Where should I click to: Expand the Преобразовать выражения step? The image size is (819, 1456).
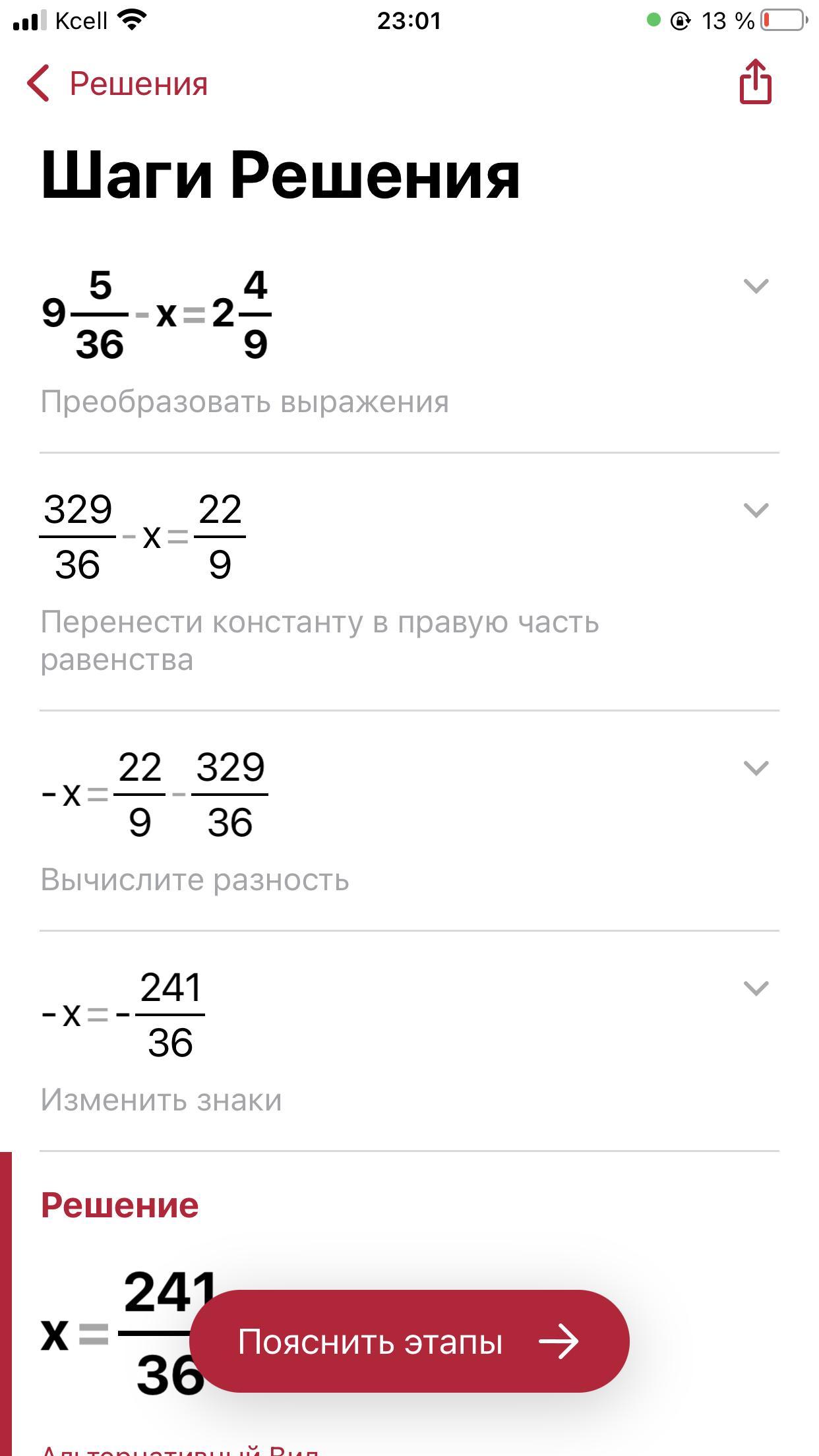[756, 286]
